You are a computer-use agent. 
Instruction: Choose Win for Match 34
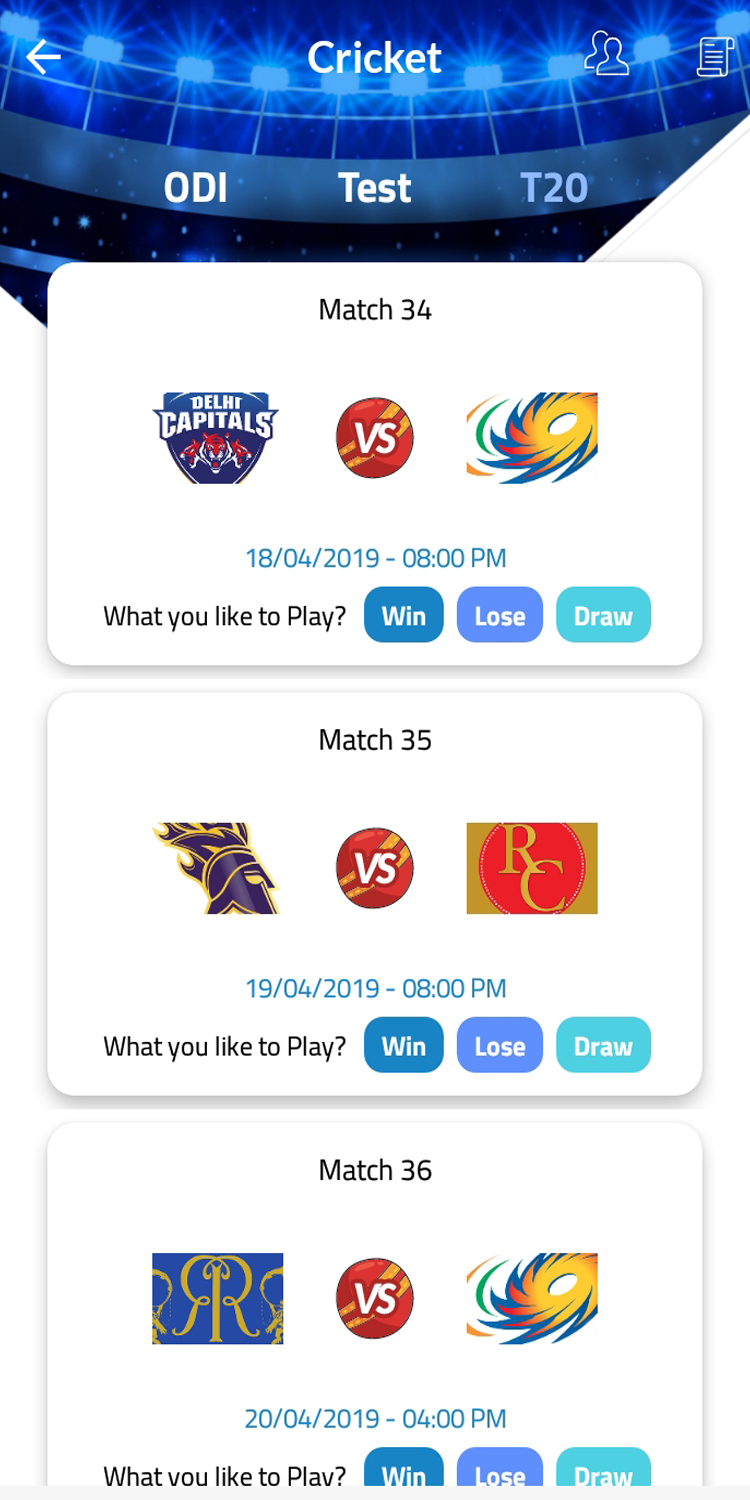click(x=404, y=615)
